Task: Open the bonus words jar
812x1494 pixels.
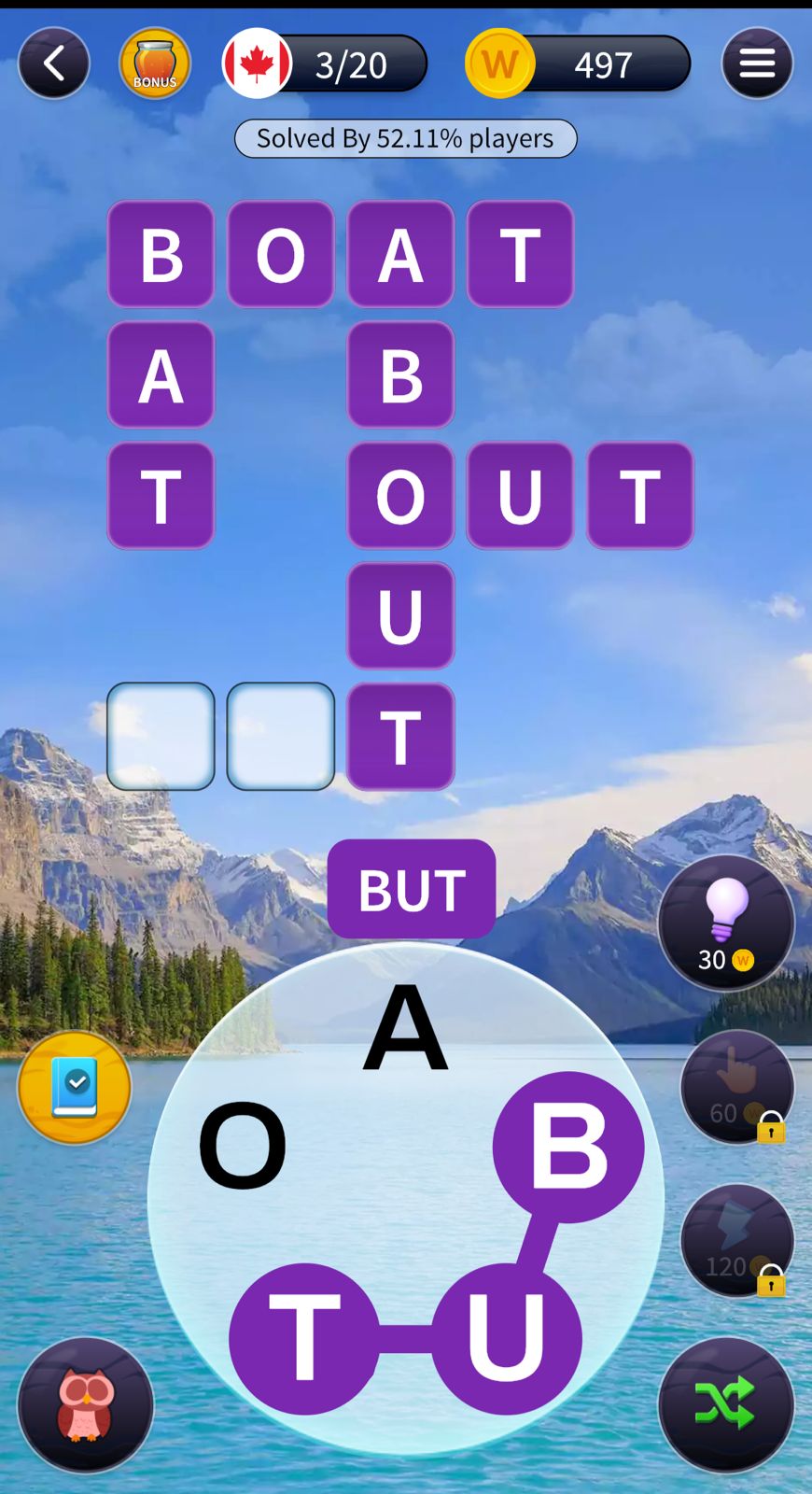Action: [x=155, y=63]
